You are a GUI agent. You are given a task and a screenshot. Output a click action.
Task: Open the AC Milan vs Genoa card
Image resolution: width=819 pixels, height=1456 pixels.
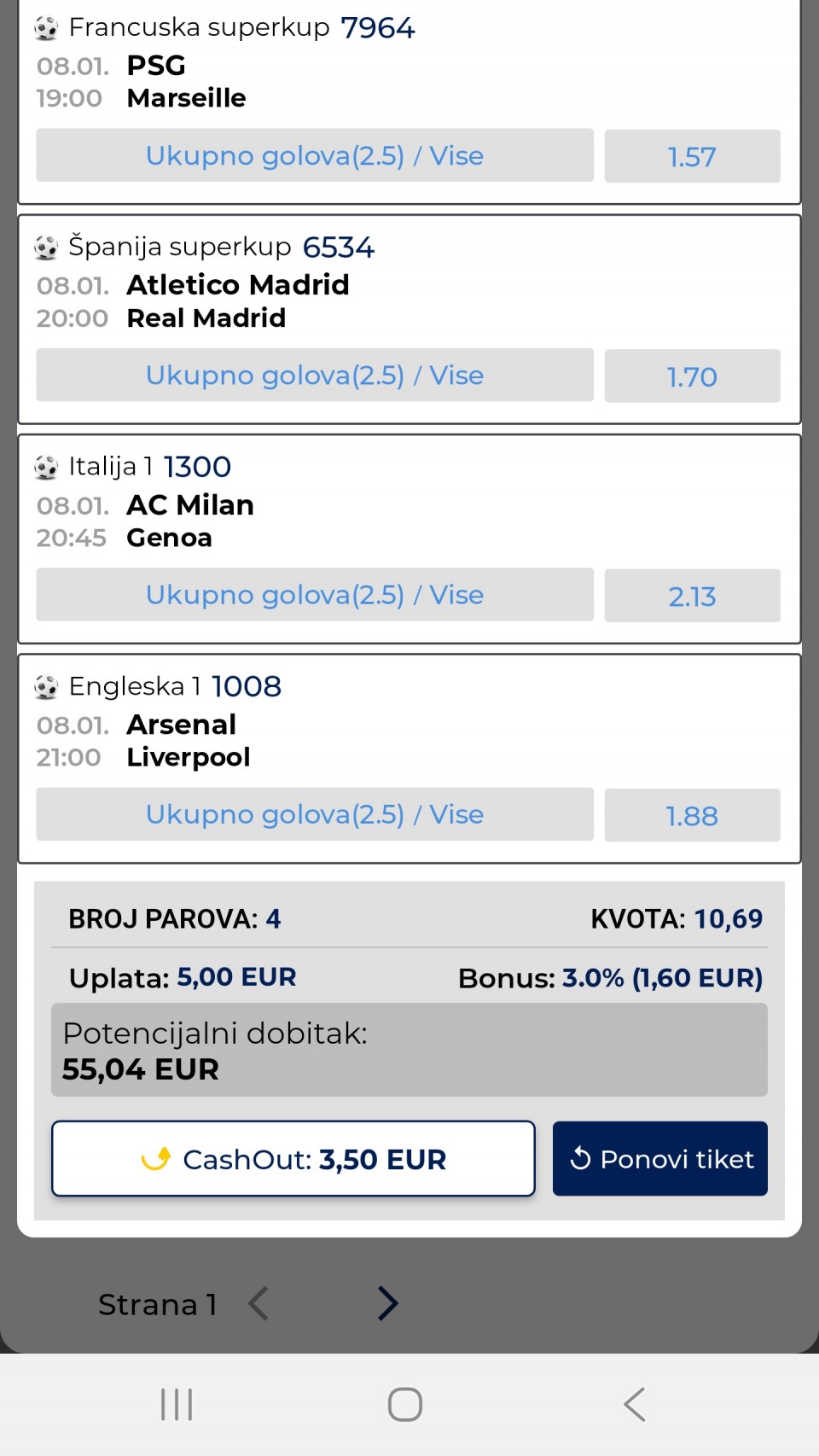409,521
